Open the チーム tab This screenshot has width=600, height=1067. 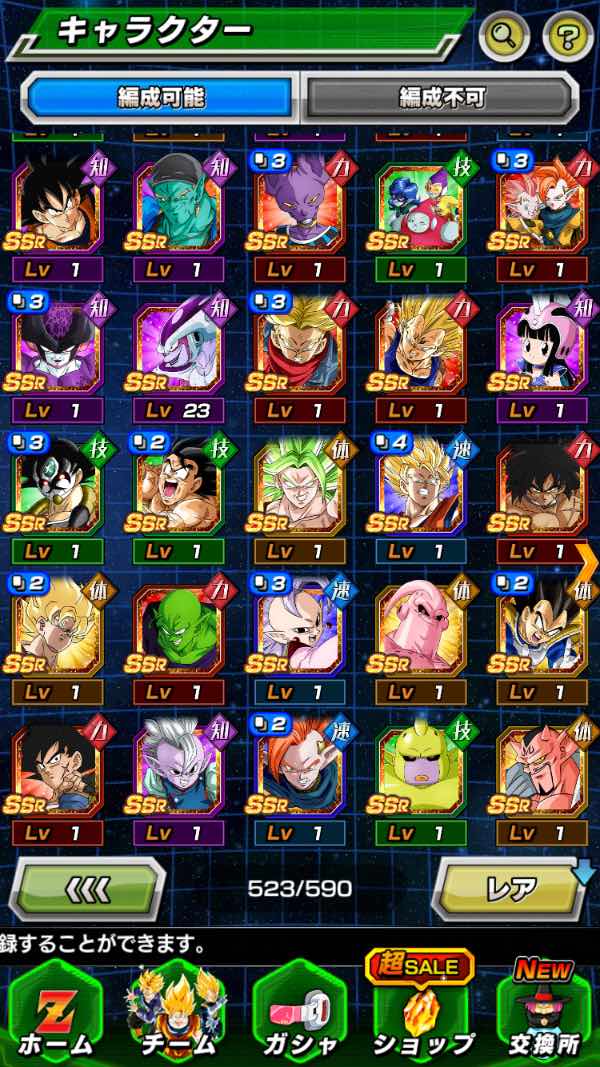coord(176,1012)
